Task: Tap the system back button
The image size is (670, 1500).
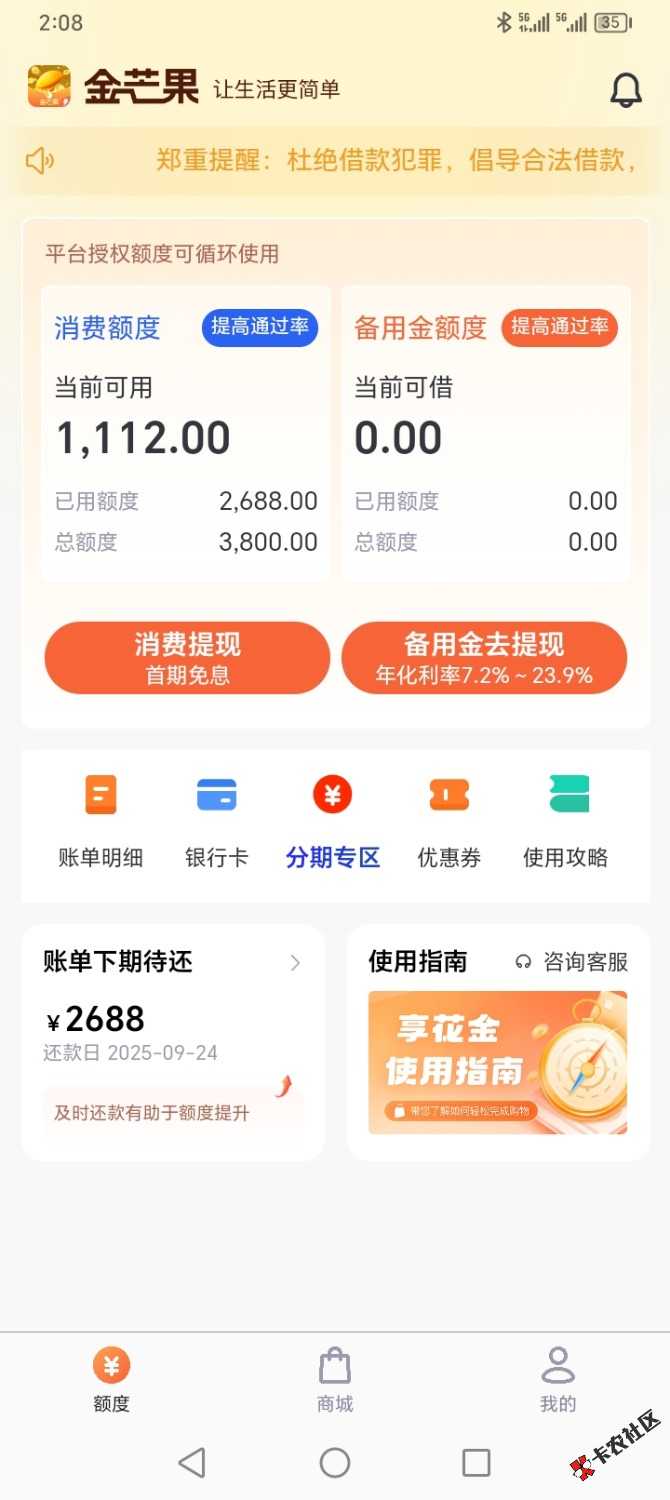Action: pyautogui.click(x=192, y=1463)
